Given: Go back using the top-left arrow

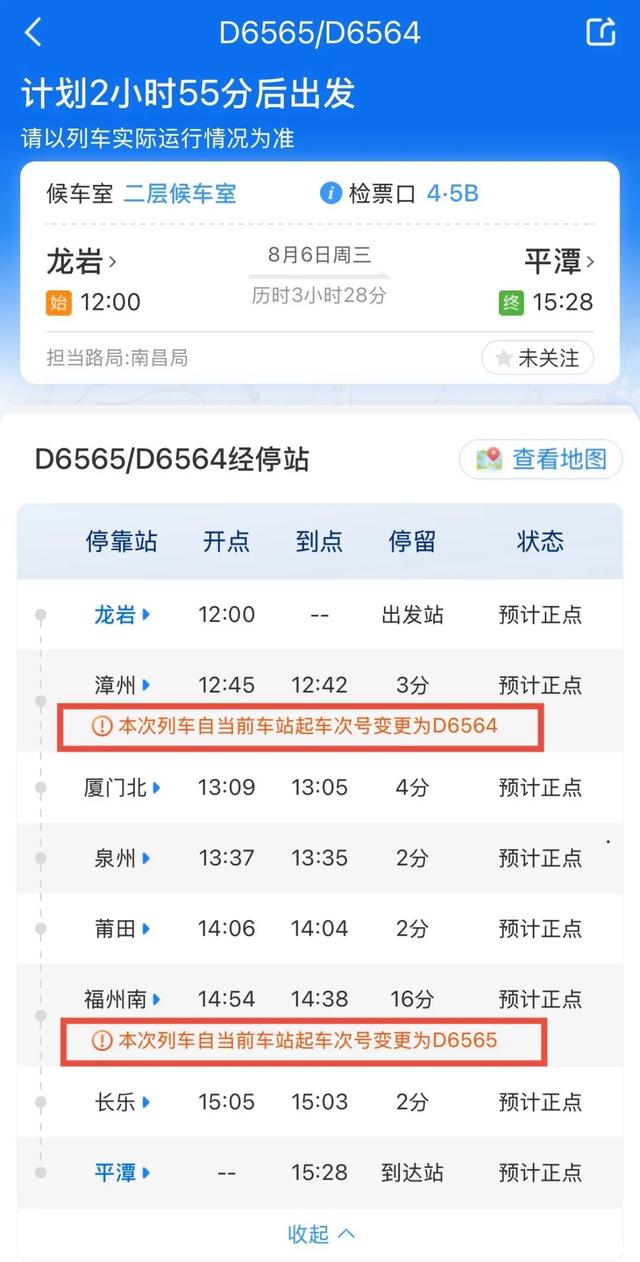Looking at the screenshot, I should [x=34, y=32].
